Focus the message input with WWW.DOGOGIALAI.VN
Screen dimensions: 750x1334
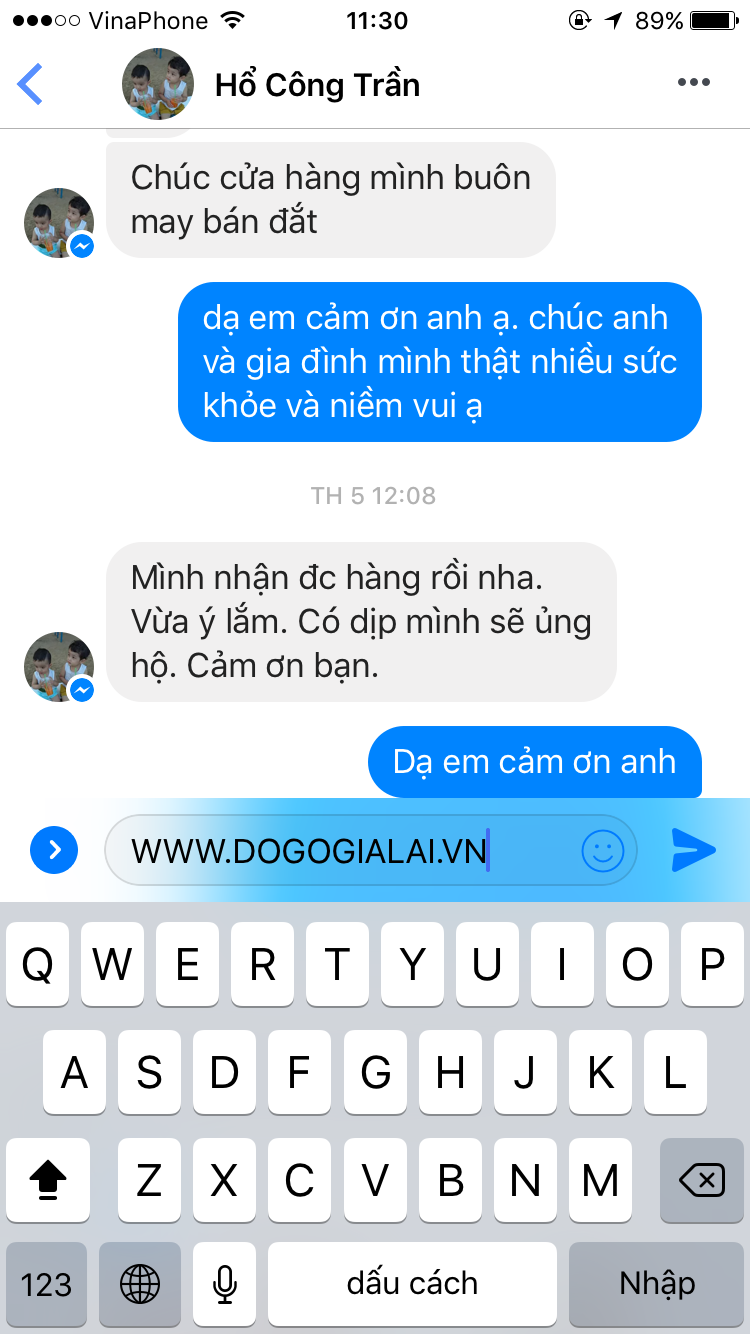[340, 851]
